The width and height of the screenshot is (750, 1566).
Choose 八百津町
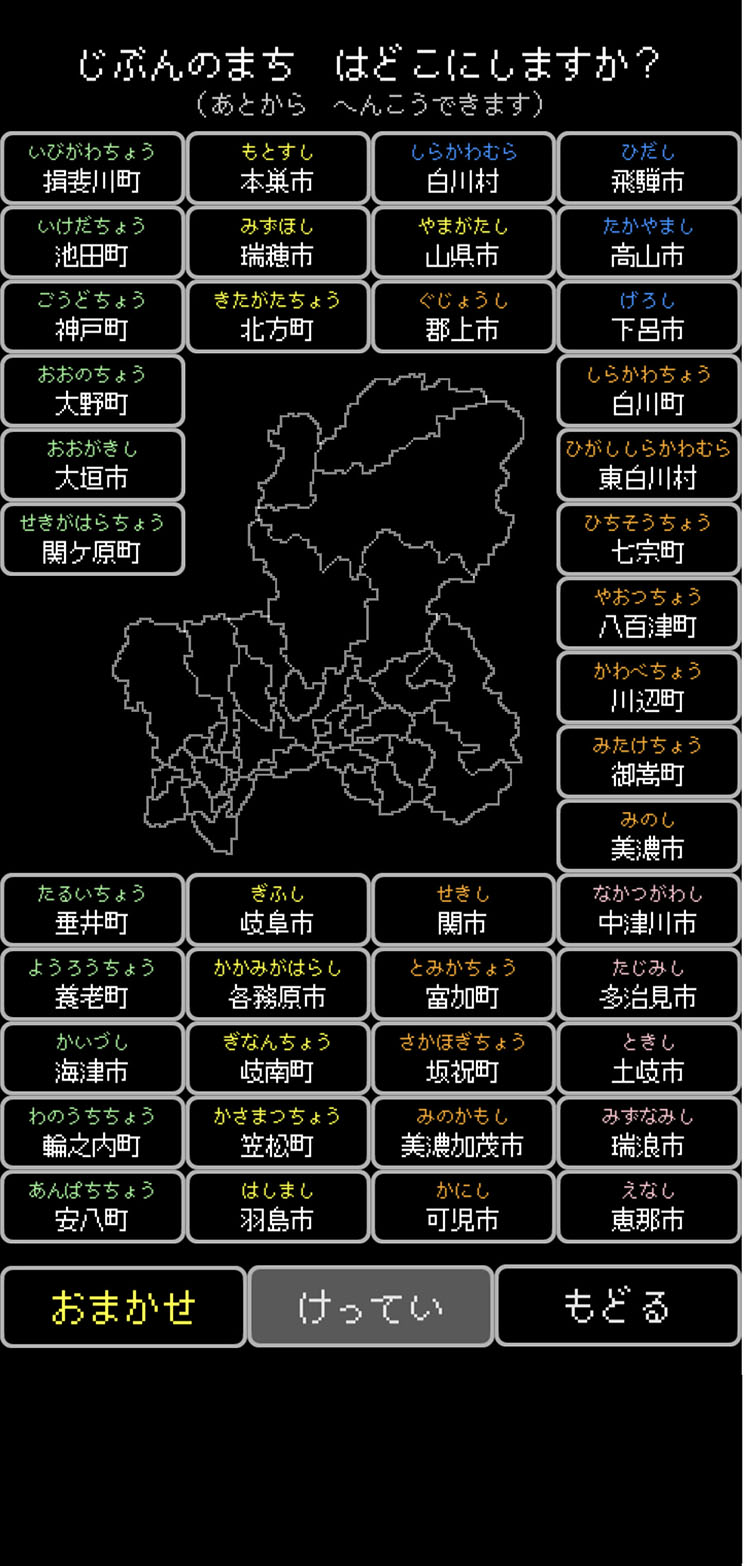pos(648,613)
